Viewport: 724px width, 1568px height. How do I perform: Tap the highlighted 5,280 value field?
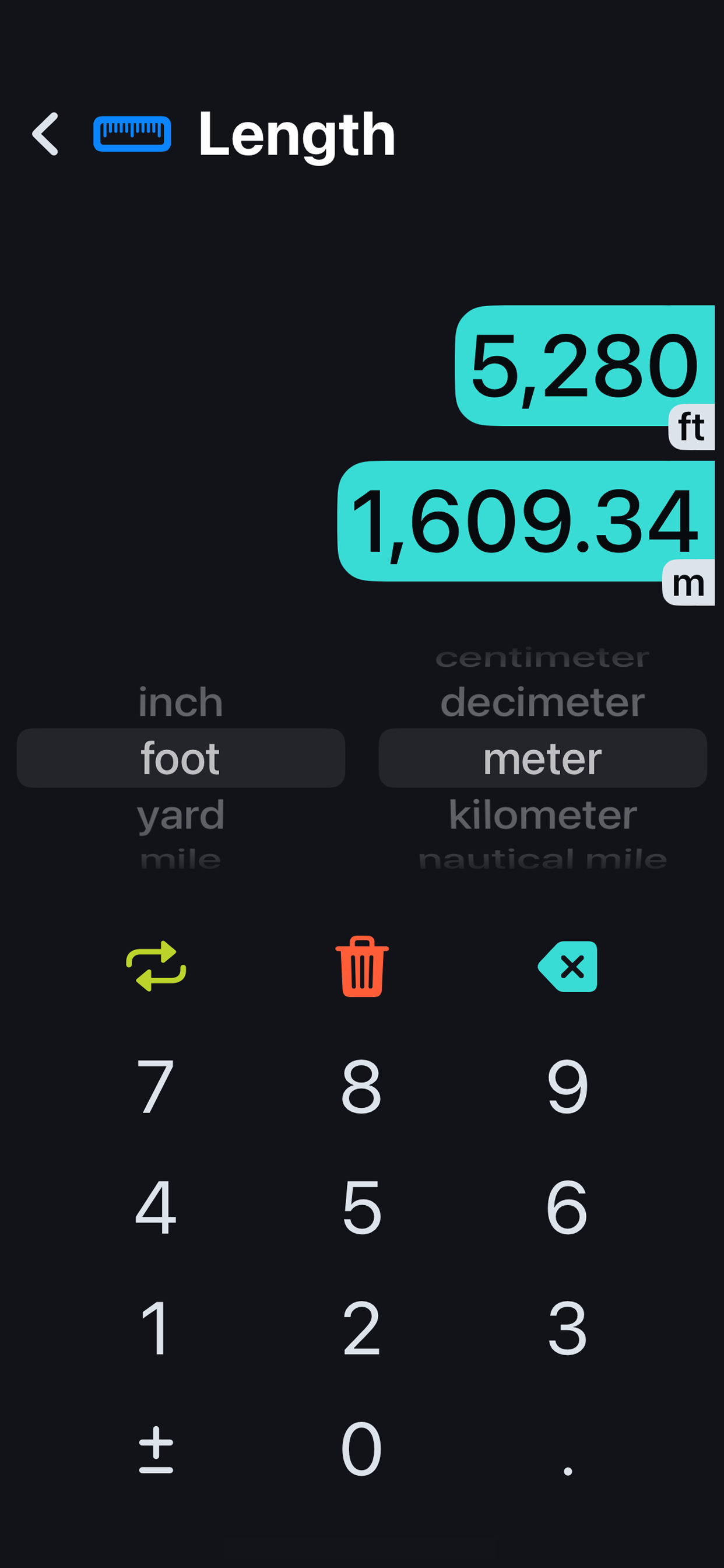coord(584,364)
